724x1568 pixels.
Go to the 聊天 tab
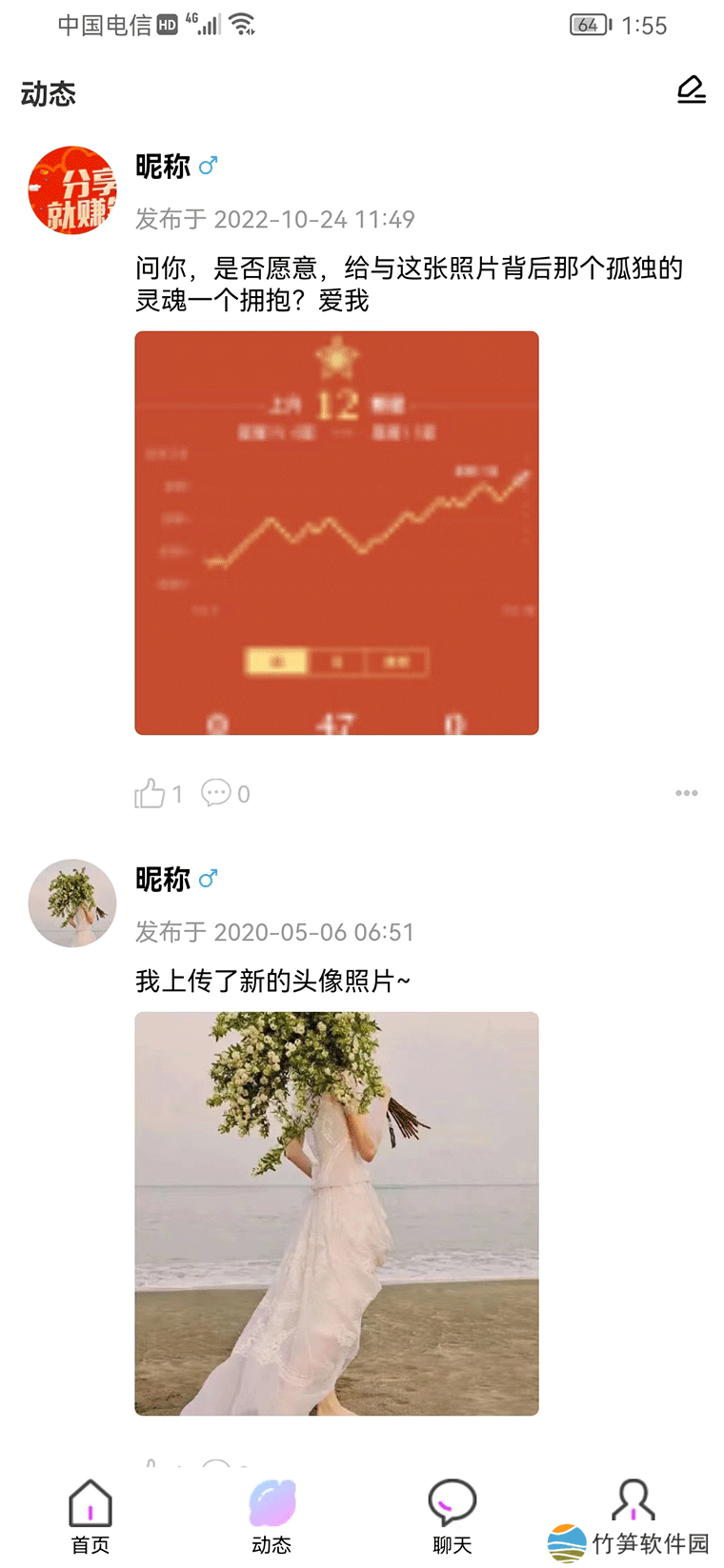[452, 1516]
